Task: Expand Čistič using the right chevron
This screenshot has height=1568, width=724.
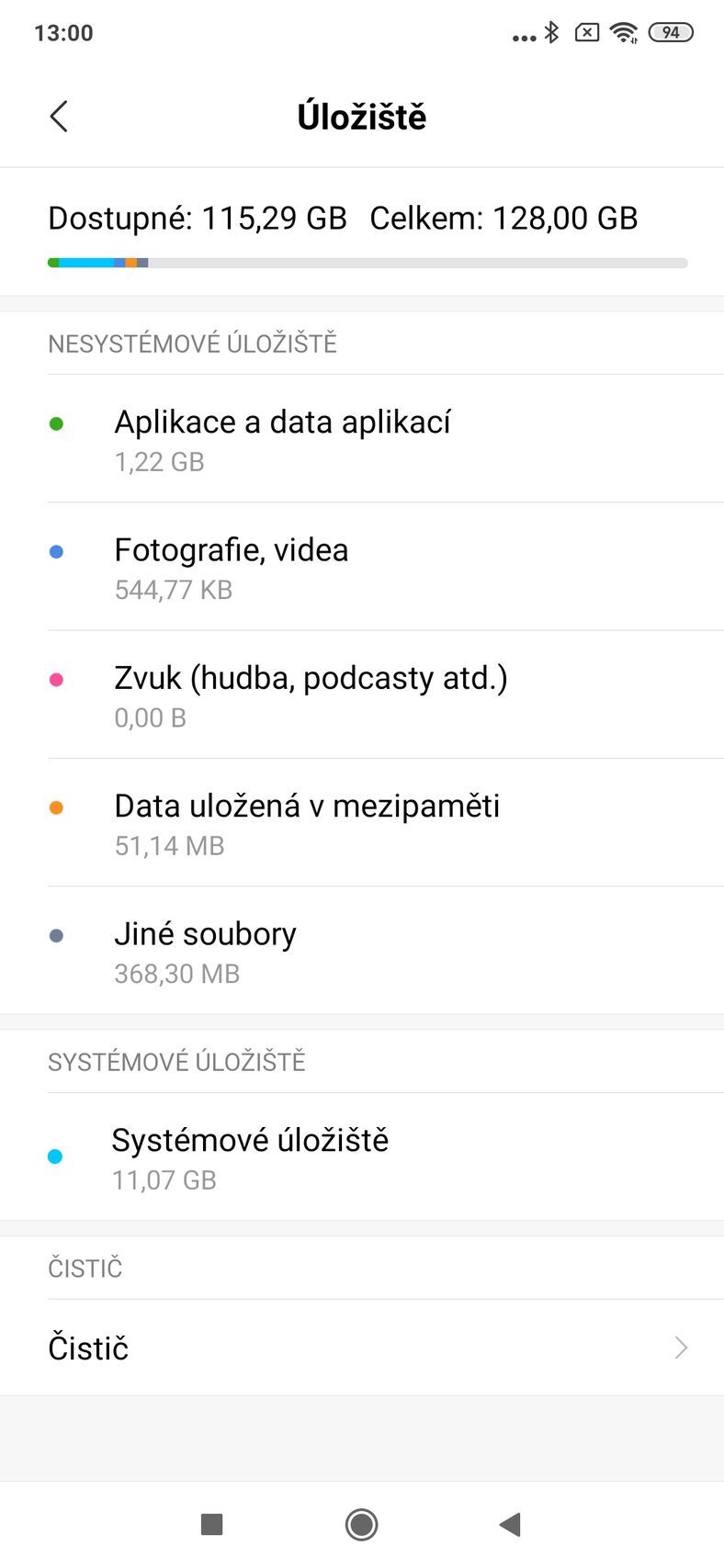Action: pos(680,1348)
